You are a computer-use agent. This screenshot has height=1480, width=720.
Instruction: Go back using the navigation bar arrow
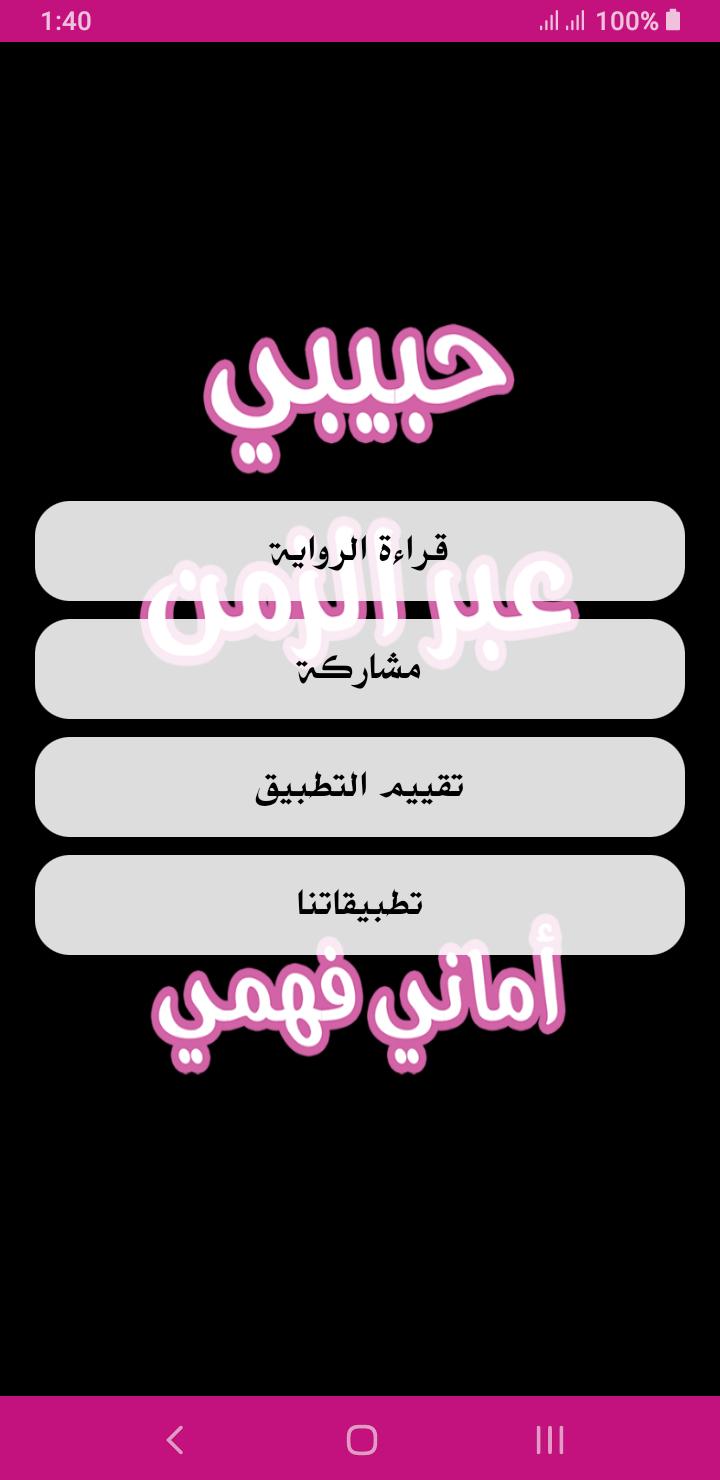click(175, 1440)
